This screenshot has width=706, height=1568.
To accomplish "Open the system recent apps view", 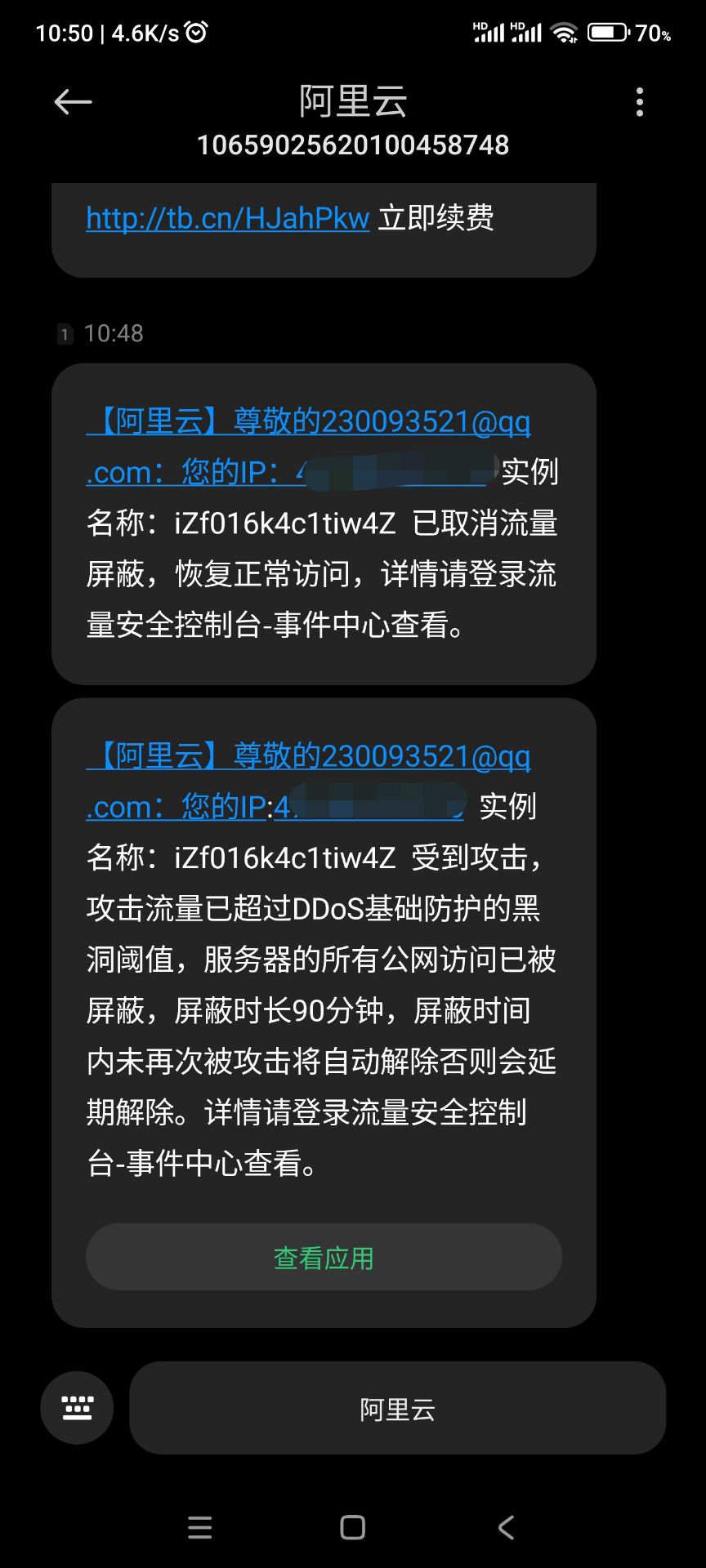I will pos(200,1527).
